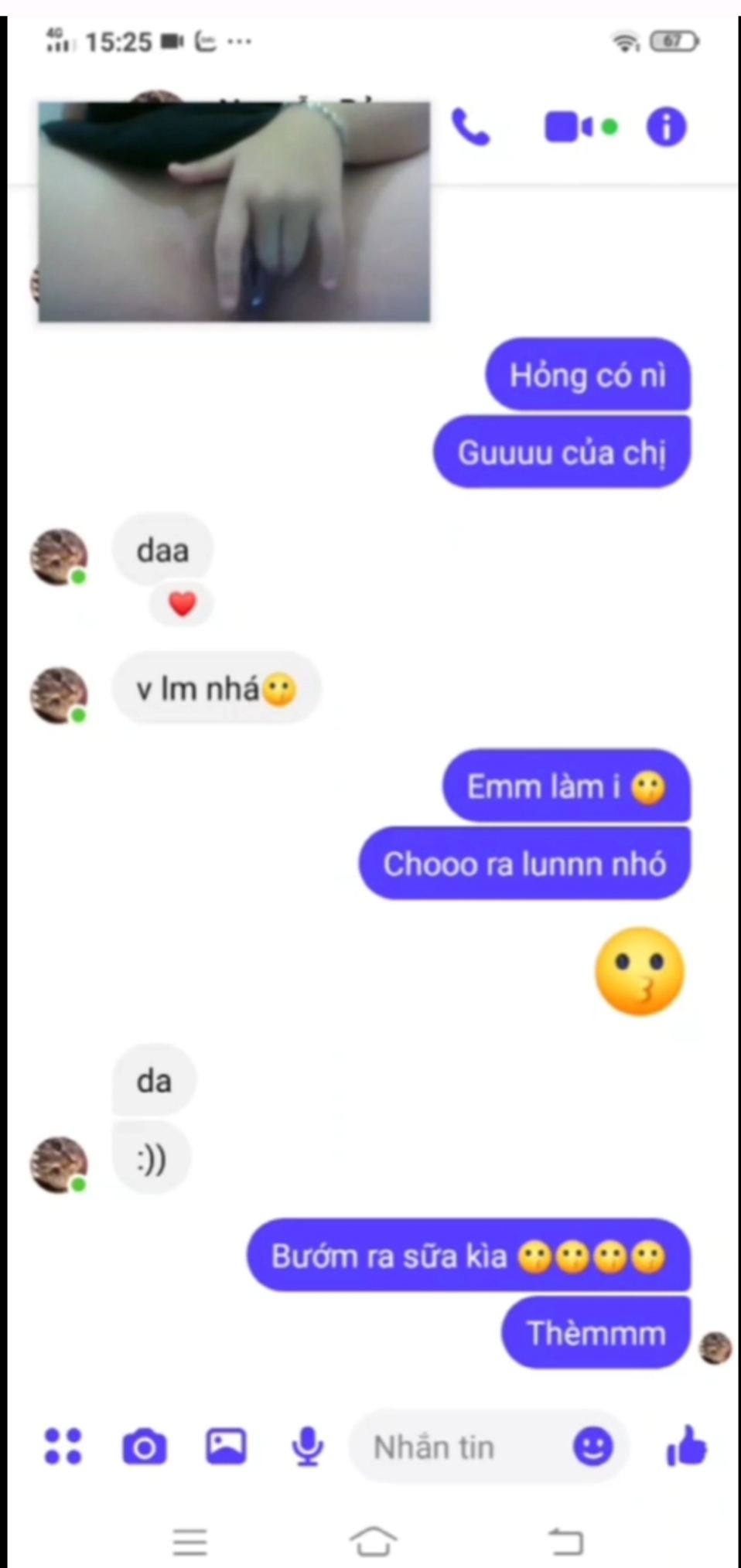Send a thumbs-up like

[687, 1447]
